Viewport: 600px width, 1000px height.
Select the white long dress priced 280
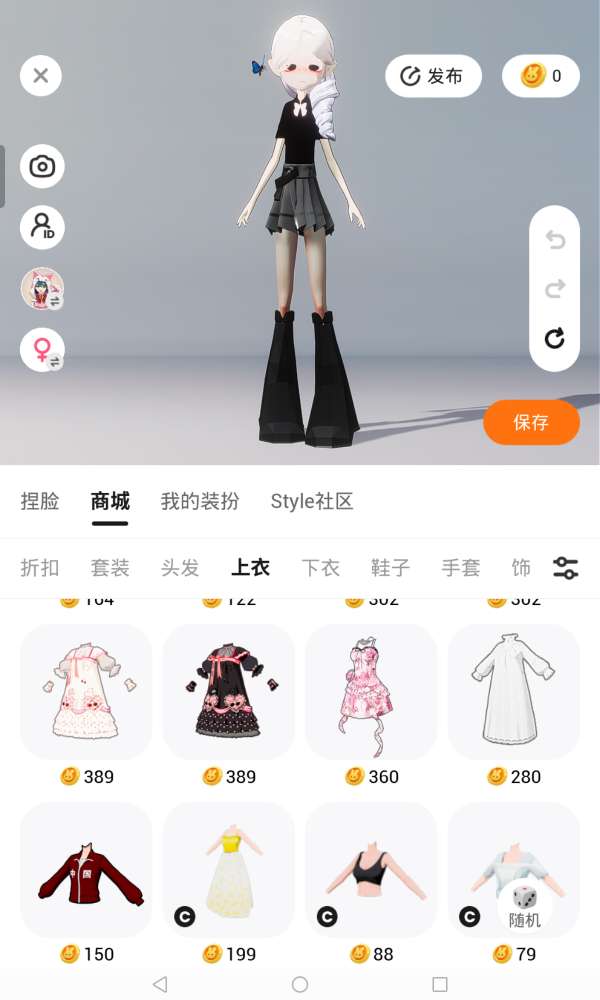click(514, 691)
